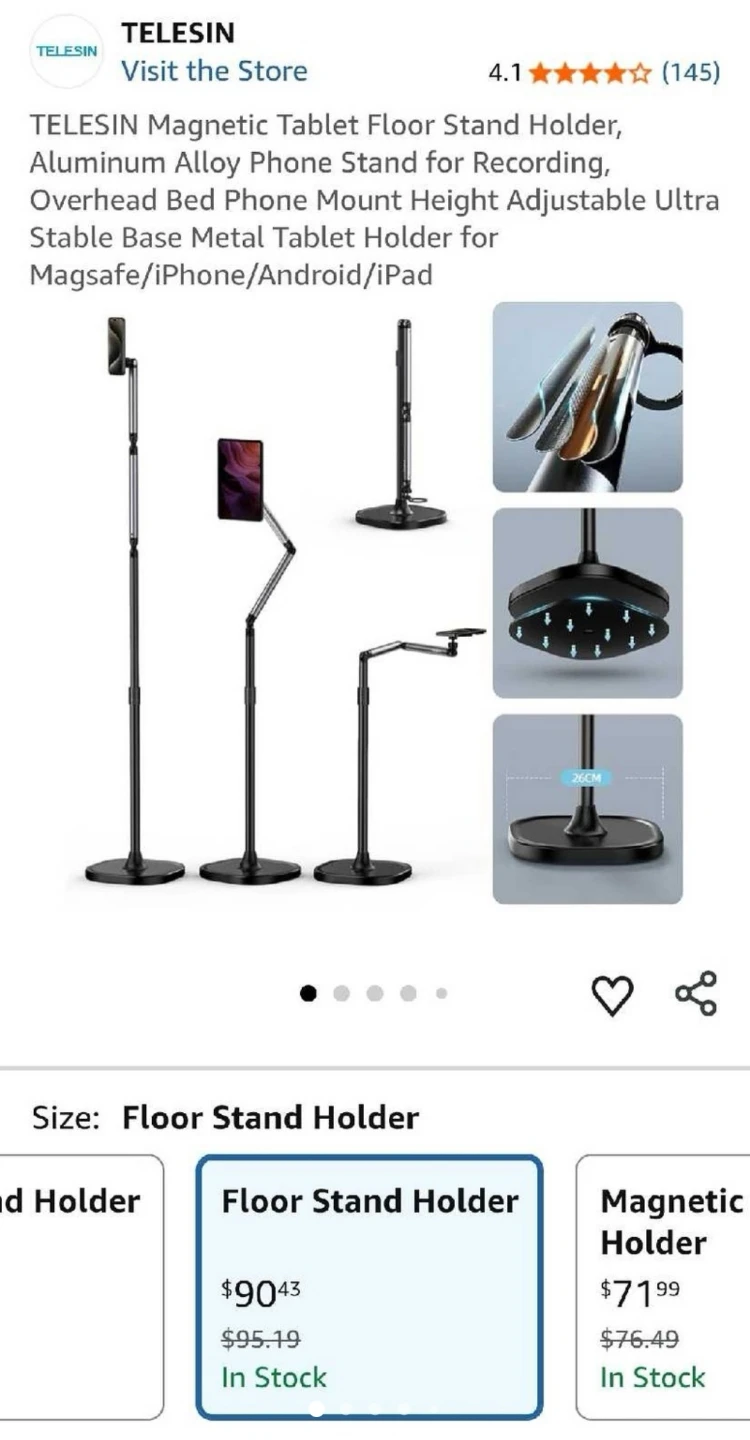Screen dimensions: 750x1440
Task: Jump to the second image page dot
Action: pyautogui.click(x=342, y=993)
